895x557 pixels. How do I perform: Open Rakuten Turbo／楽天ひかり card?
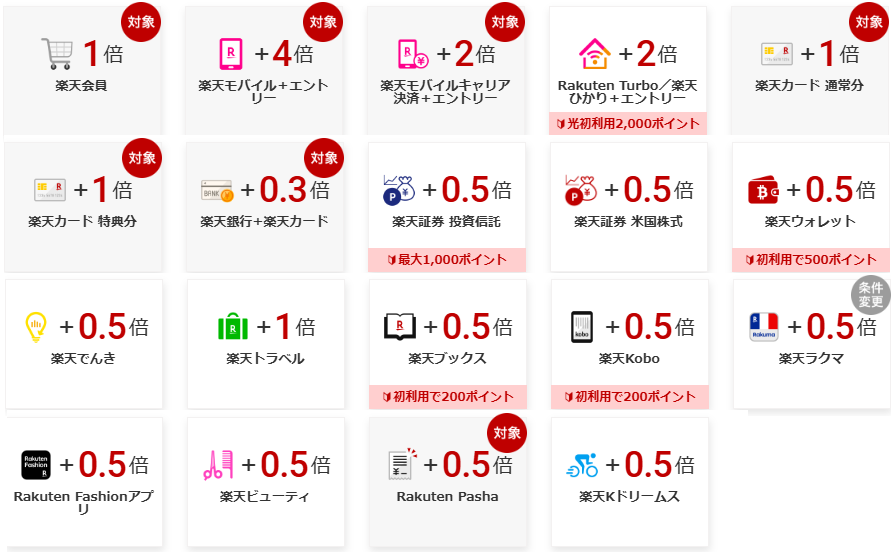(628, 70)
